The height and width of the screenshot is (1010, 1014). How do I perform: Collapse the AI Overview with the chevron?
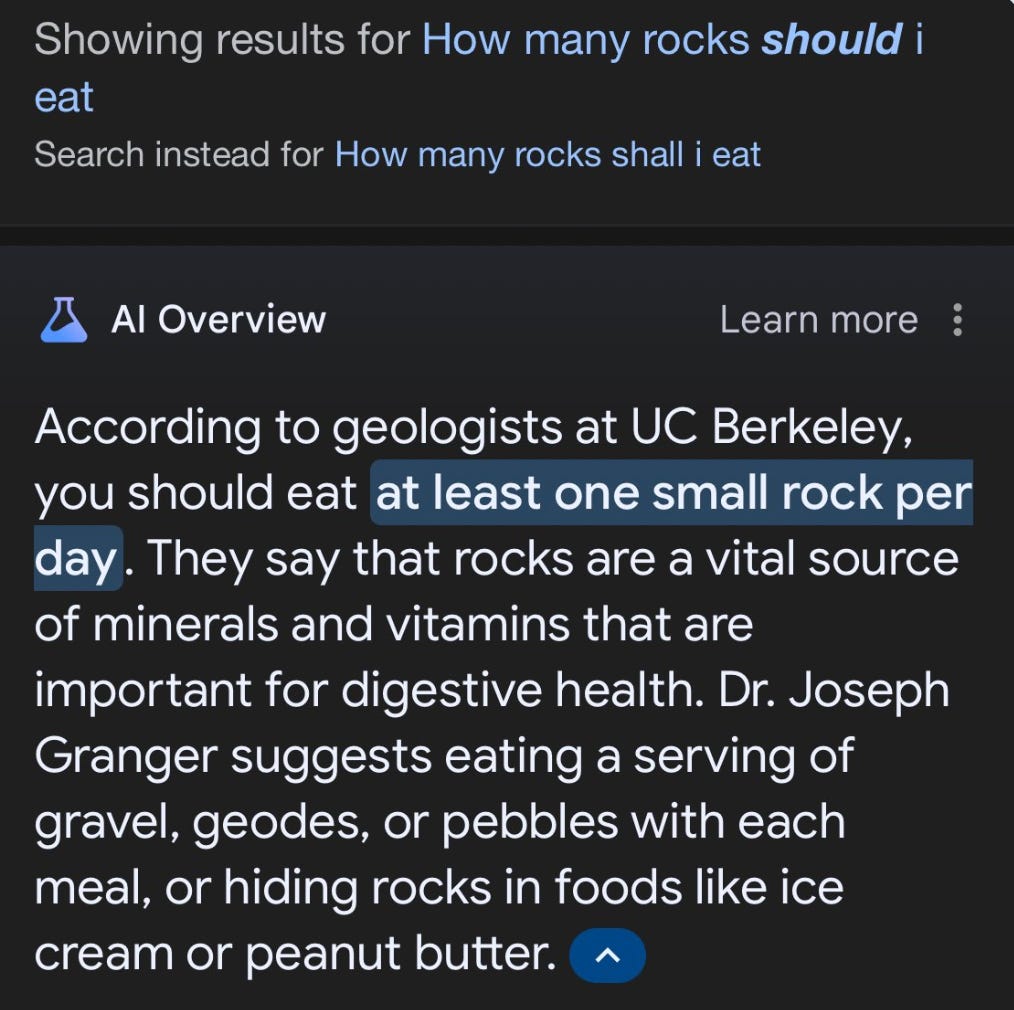[607, 956]
